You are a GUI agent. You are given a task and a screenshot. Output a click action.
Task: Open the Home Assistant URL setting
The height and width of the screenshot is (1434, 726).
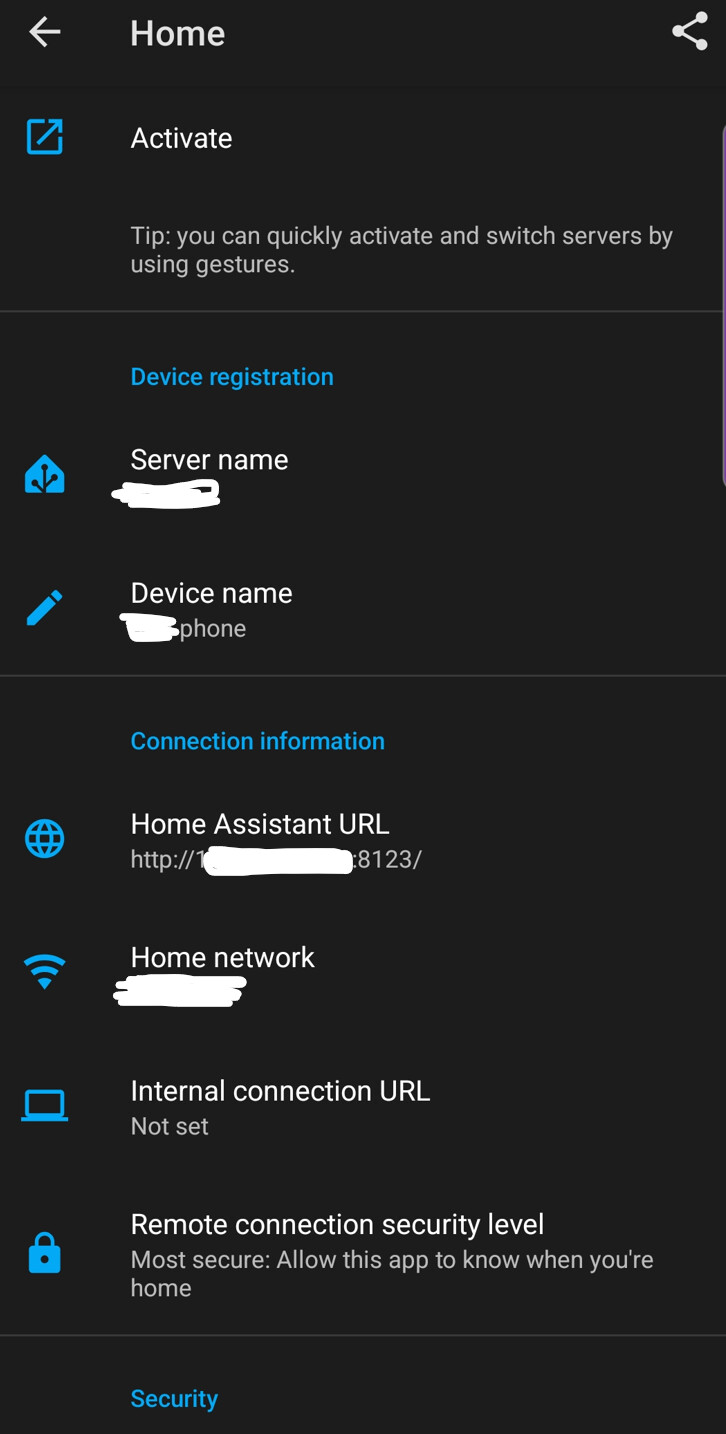[260, 840]
